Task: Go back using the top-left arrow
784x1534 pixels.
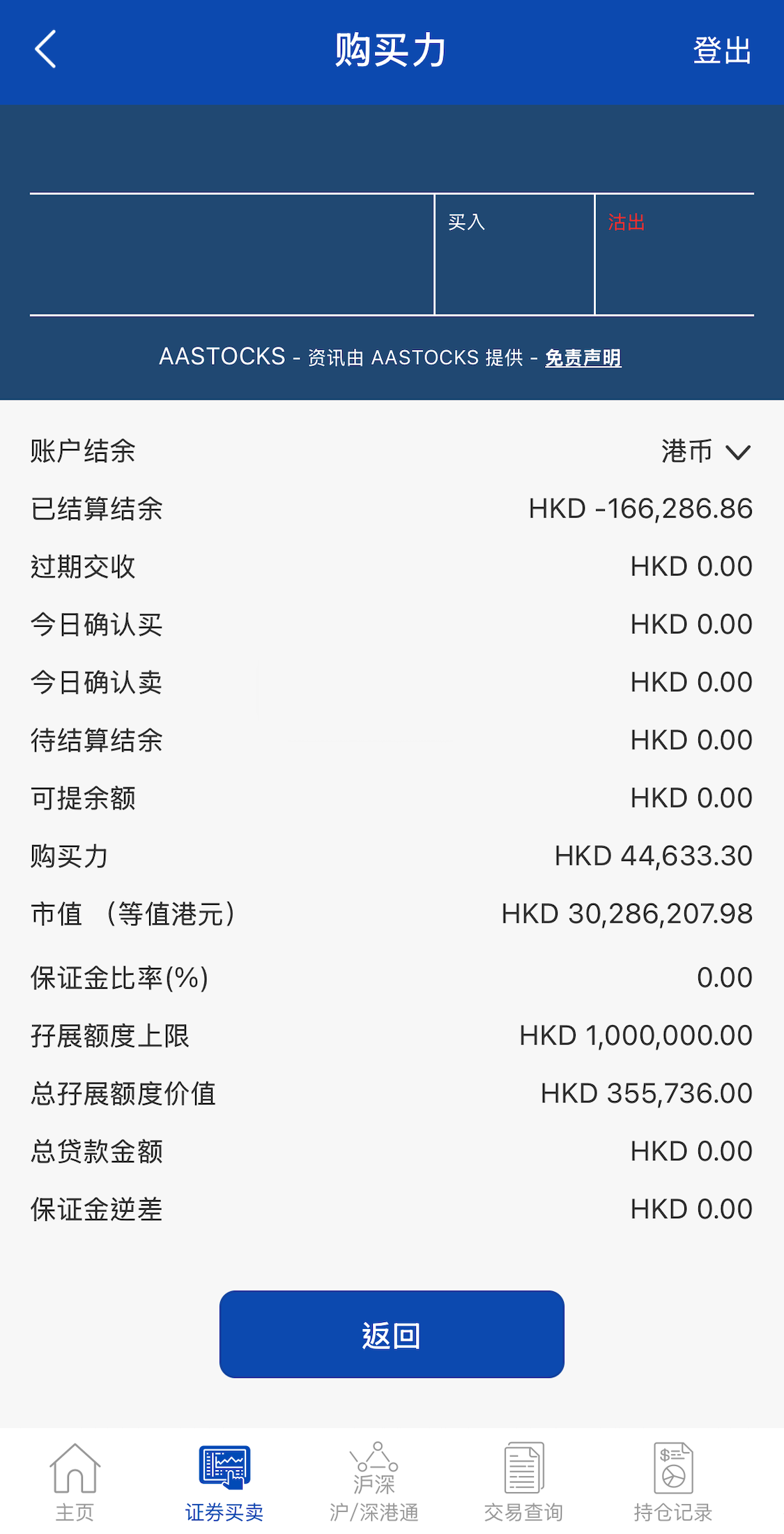Action: (46, 50)
